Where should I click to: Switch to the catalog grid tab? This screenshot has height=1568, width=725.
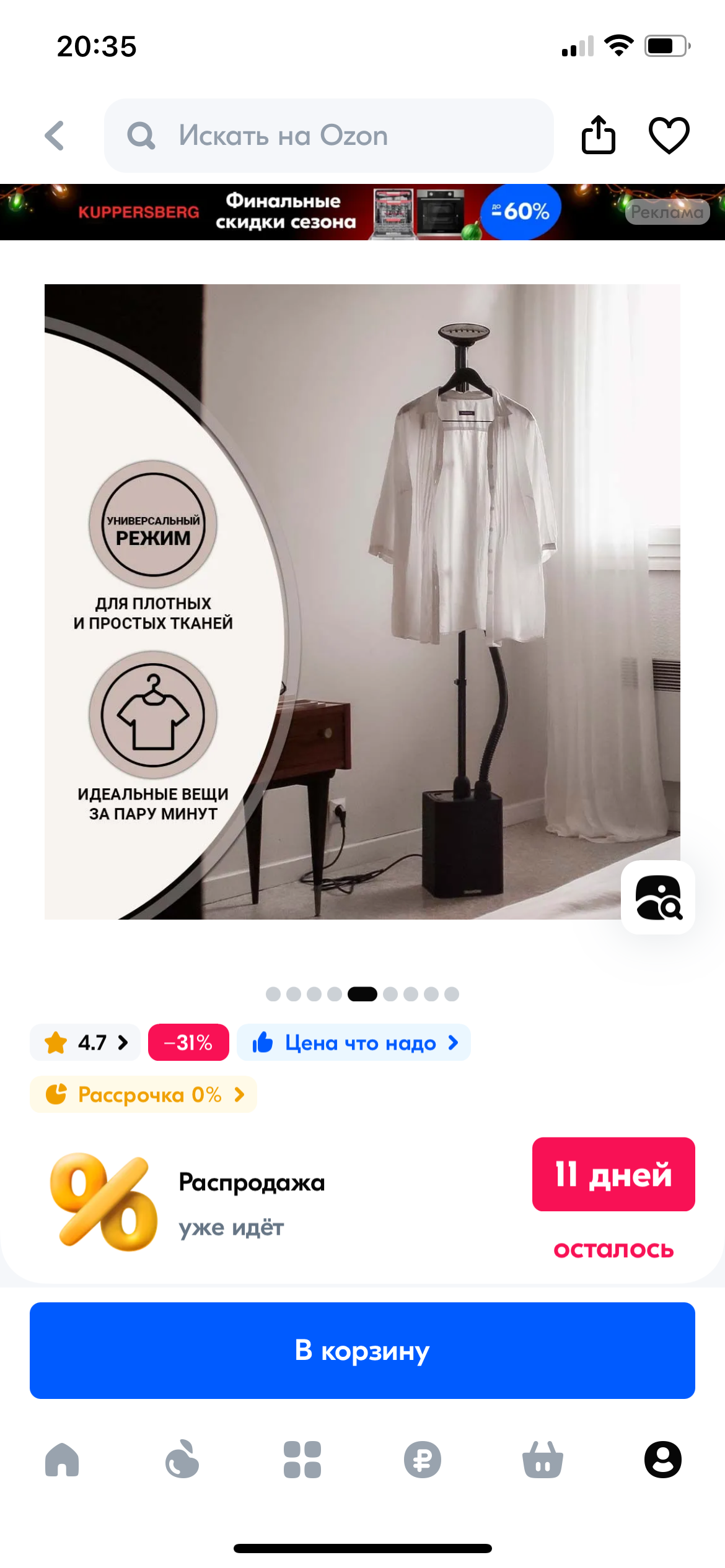tap(302, 1460)
